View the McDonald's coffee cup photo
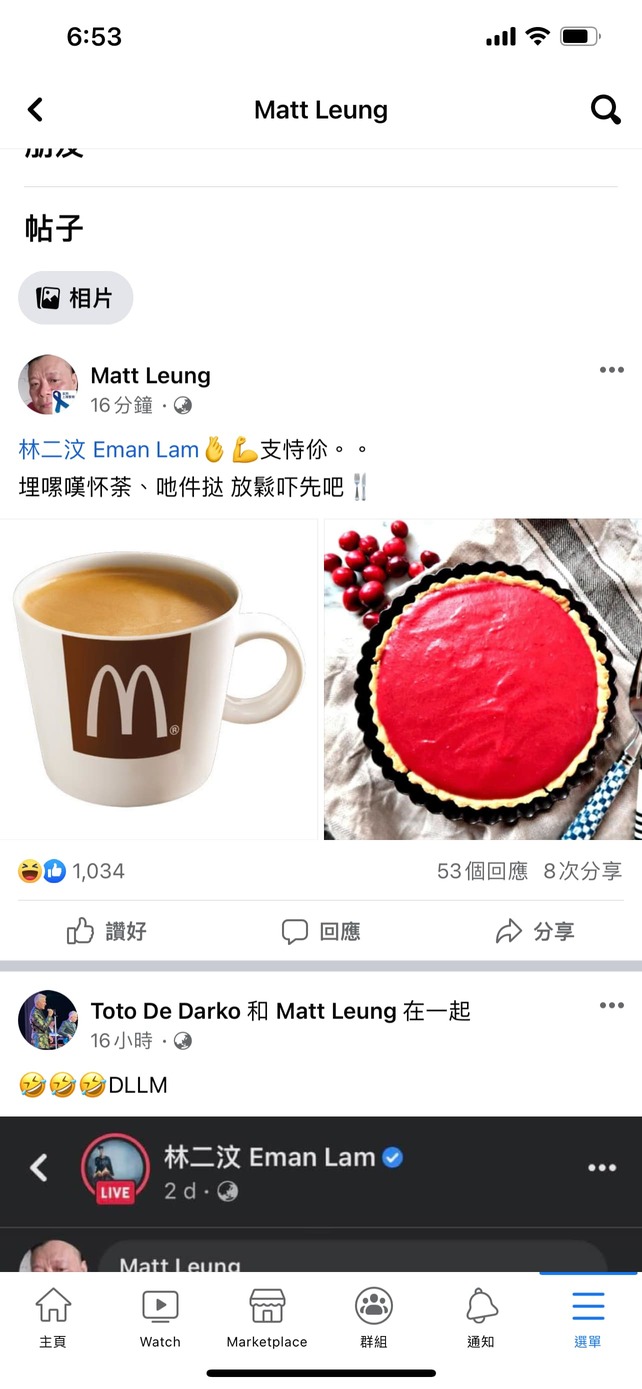642x1389 pixels. click(x=158, y=679)
